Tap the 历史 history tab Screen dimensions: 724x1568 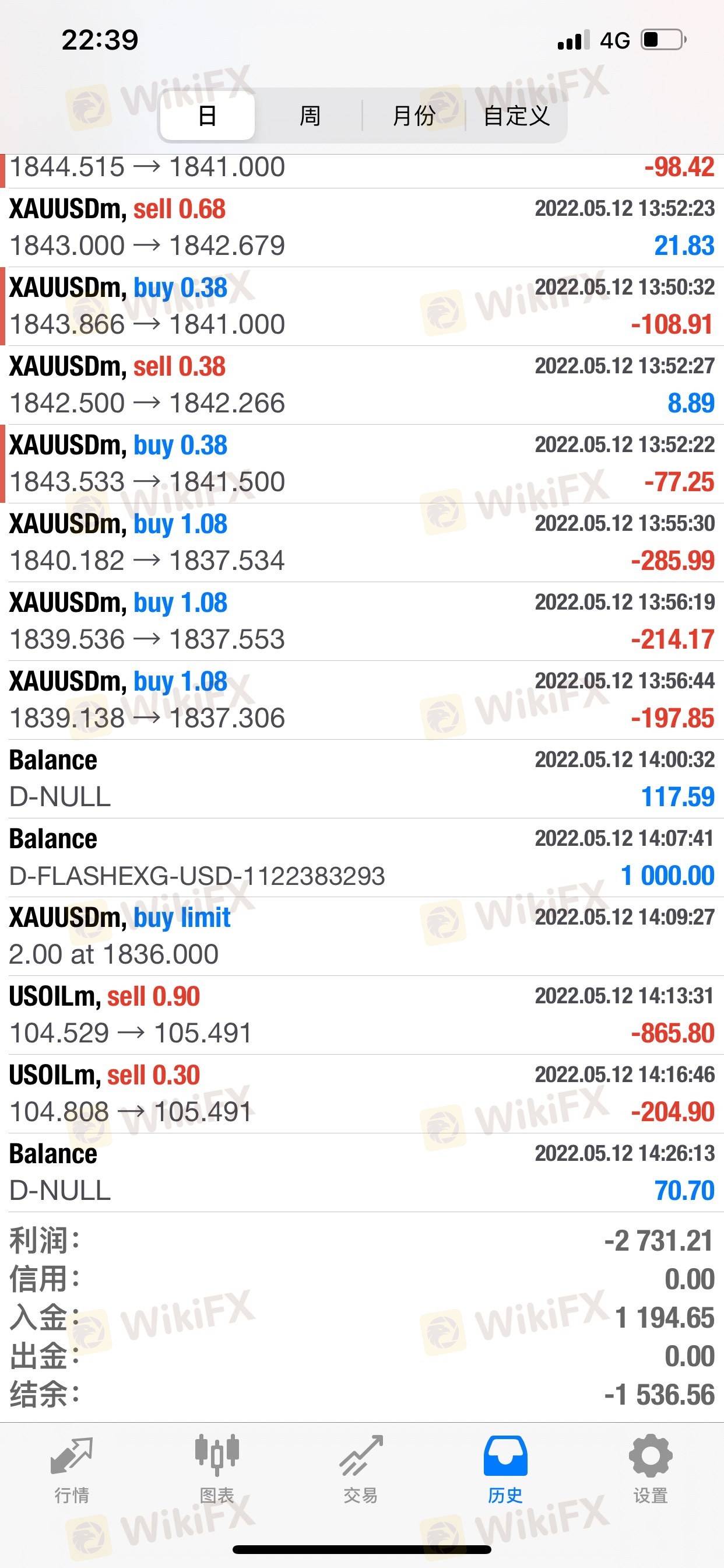pyautogui.click(x=505, y=1468)
